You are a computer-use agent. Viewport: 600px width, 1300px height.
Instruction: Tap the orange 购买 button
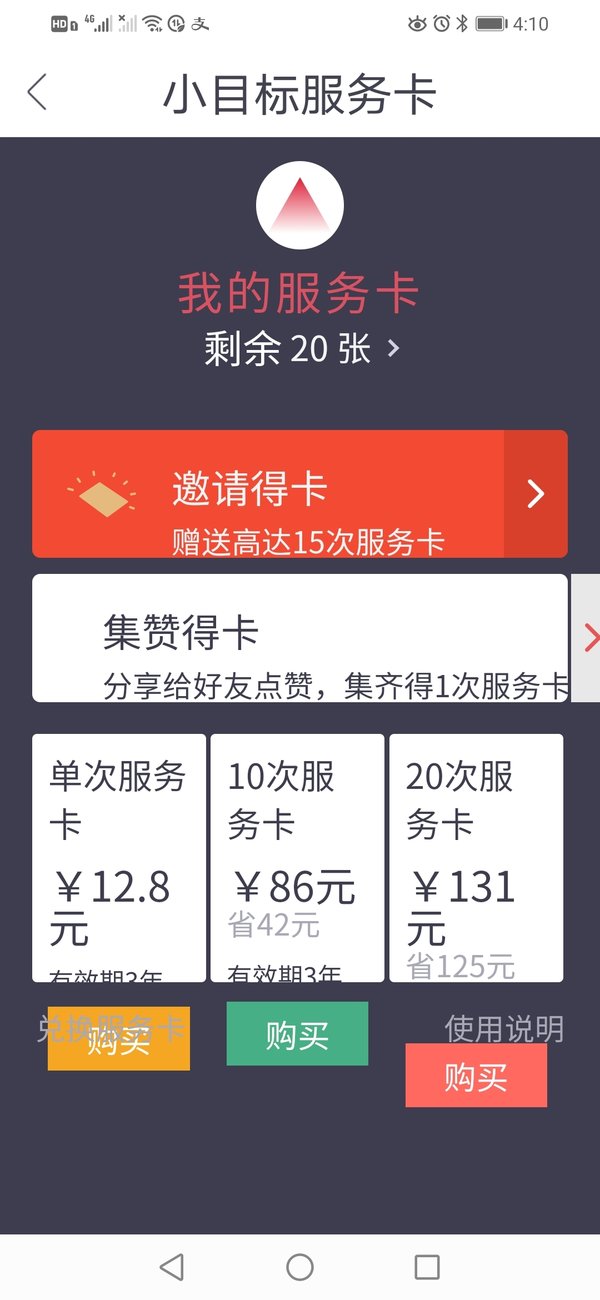[119, 1039]
